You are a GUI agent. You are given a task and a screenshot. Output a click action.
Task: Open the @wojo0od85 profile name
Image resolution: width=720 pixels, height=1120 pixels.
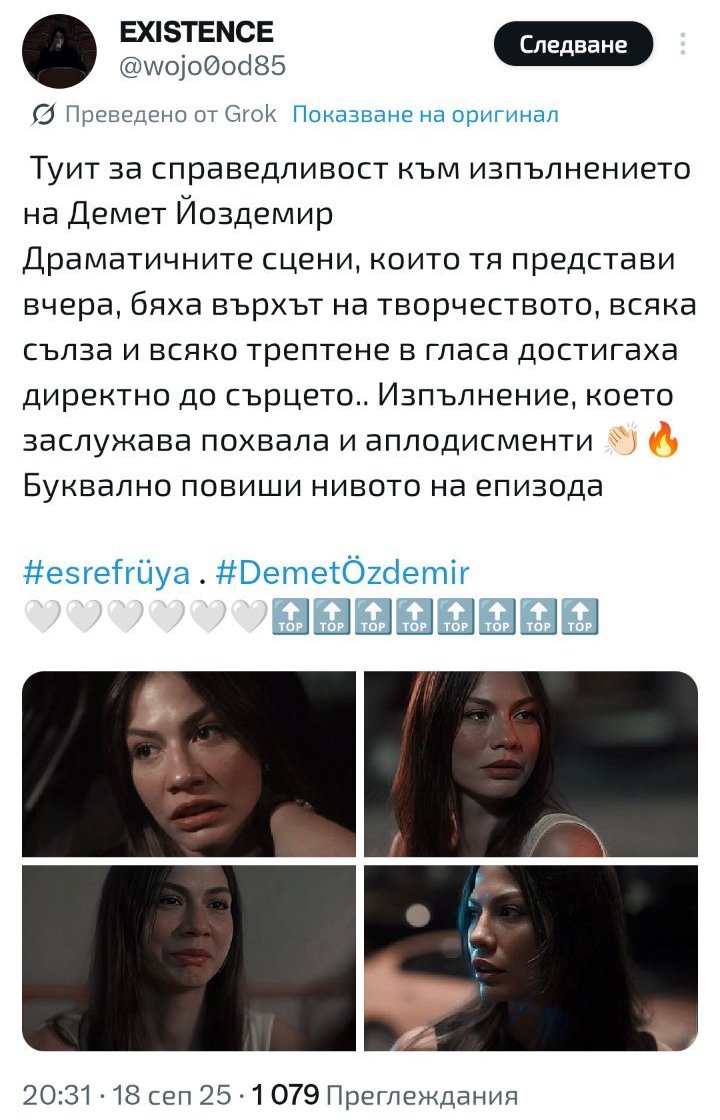coord(203,66)
